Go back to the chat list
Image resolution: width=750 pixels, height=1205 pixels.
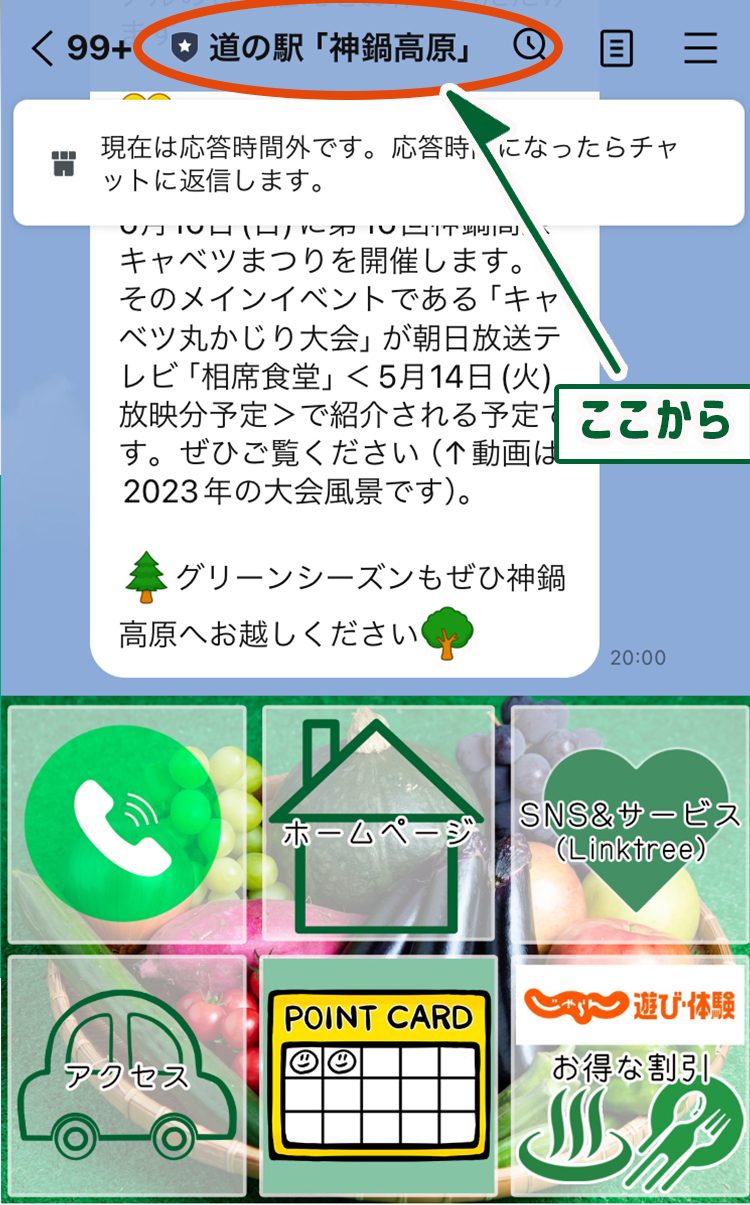(40, 48)
